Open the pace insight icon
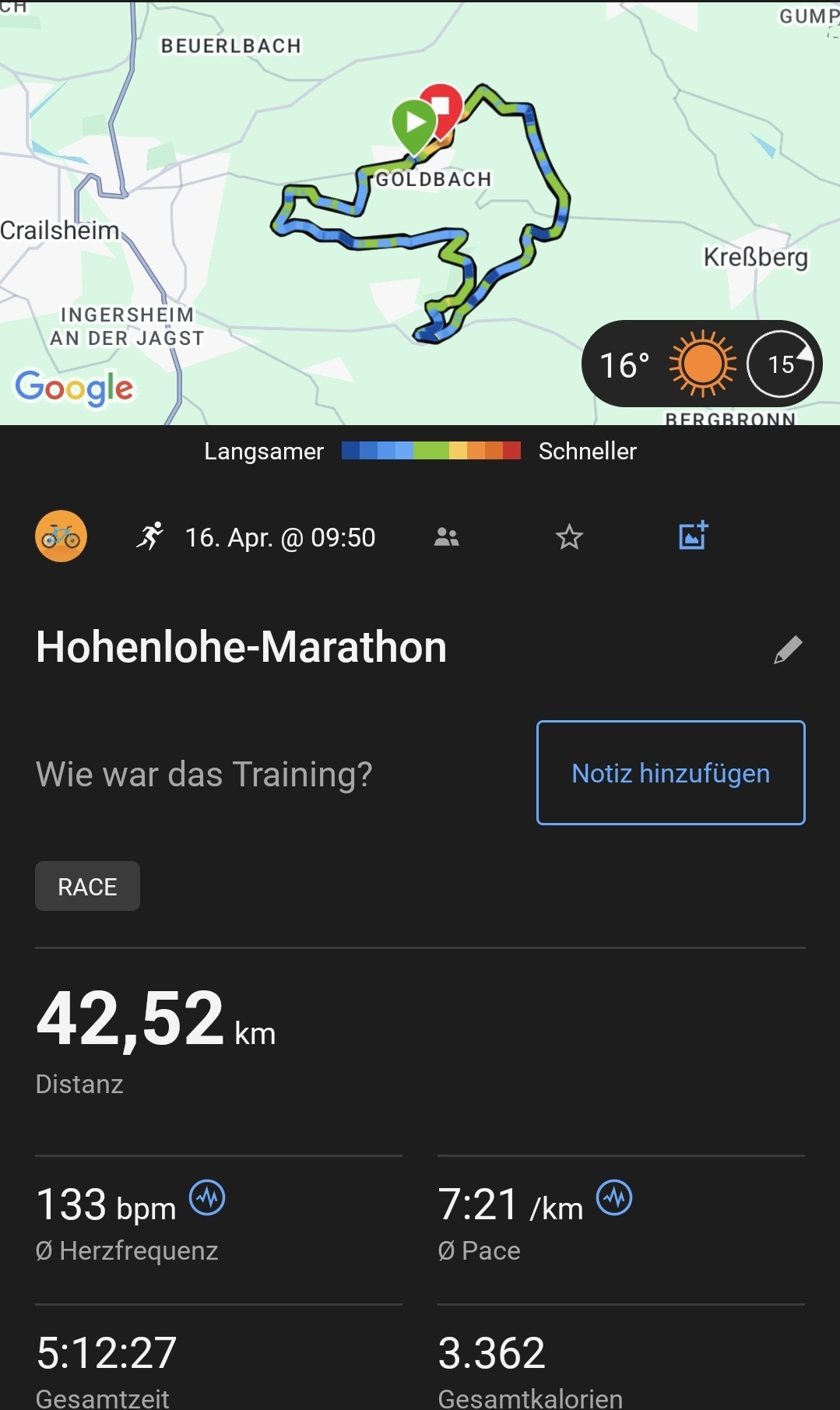Viewport: 840px width, 1410px height. point(614,1197)
